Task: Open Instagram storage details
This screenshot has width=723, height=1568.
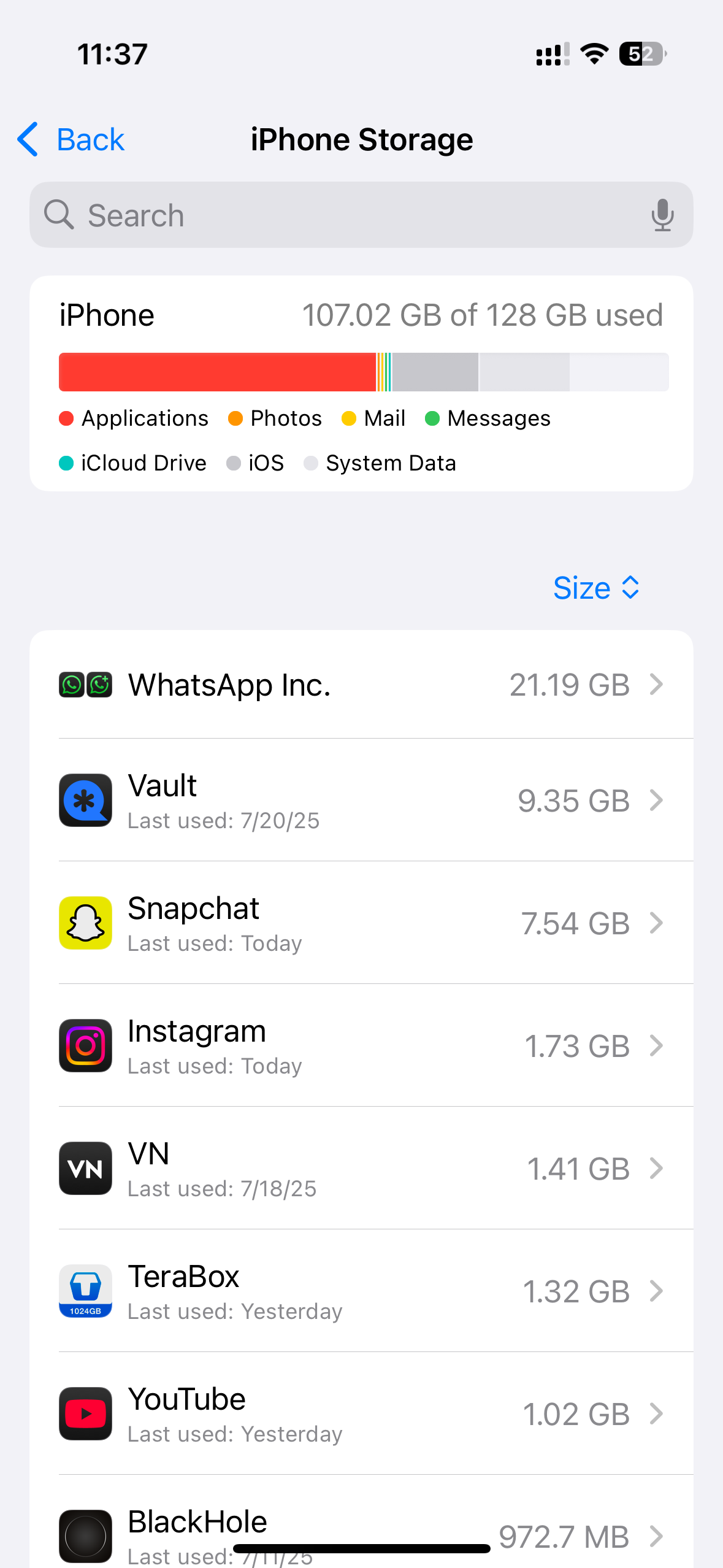Action: (x=361, y=1045)
